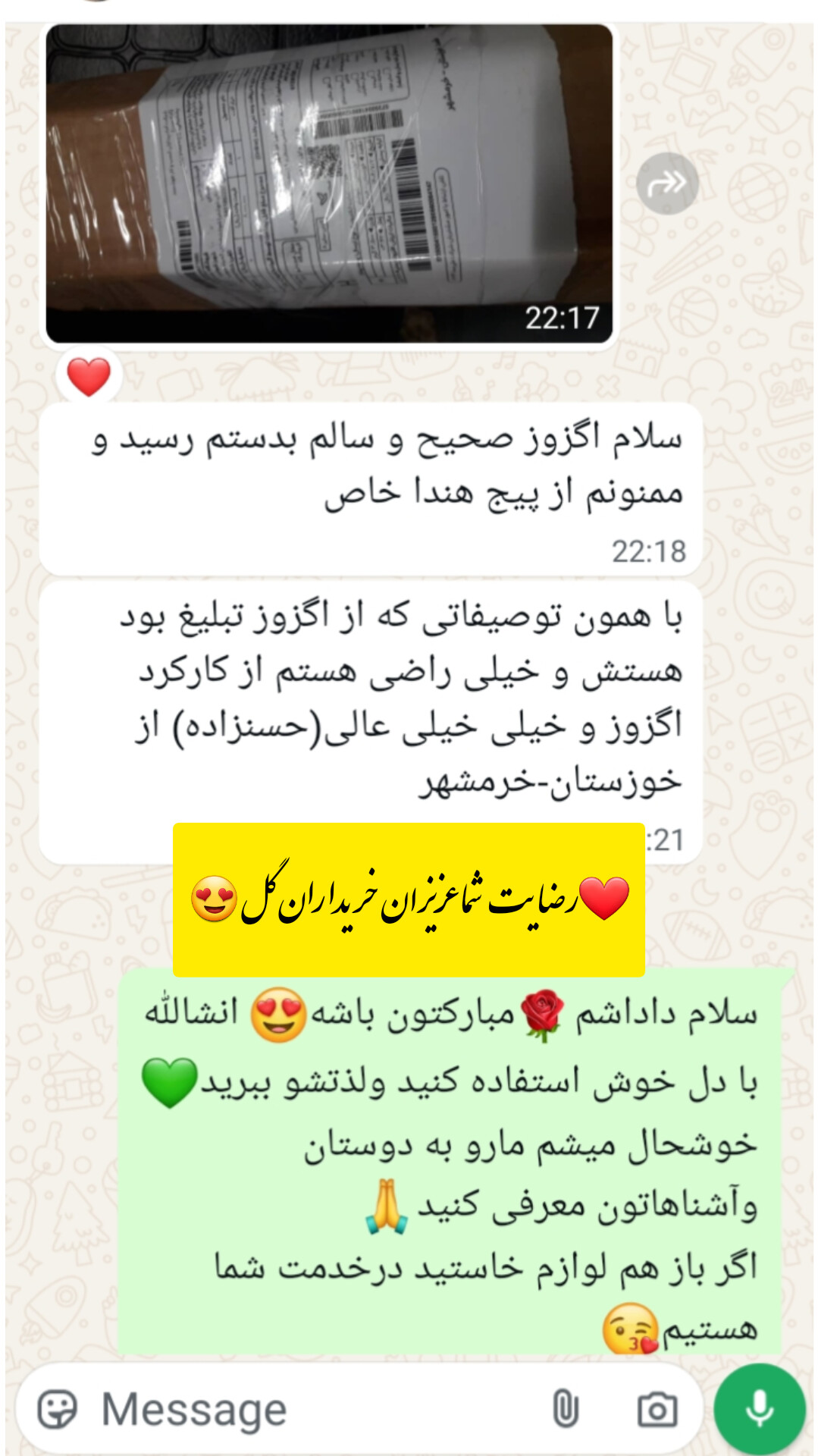Viewport: 818px width, 1456px height.
Task: Tap the heart reaction under the photo
Action: (89, 376)
